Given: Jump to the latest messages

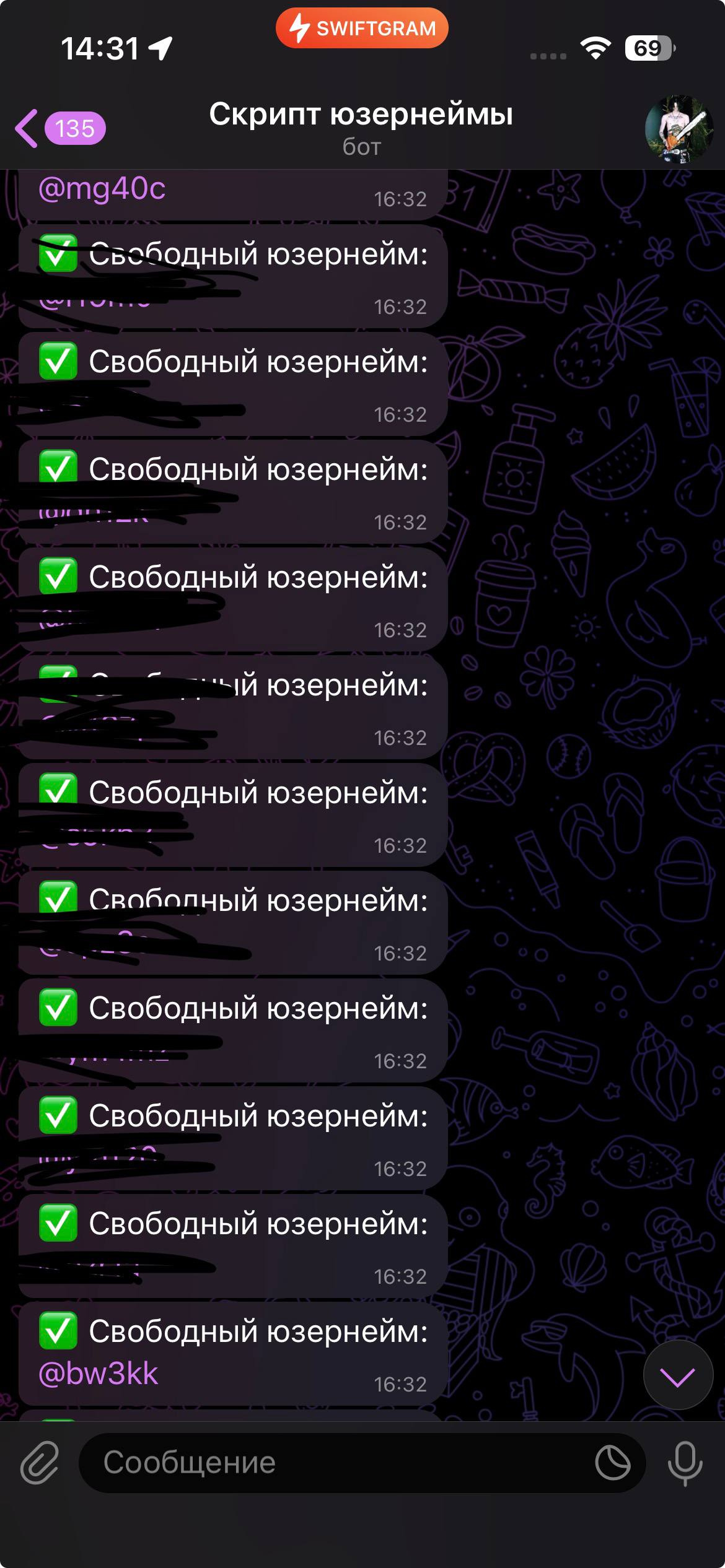Looking at the screenshot, I should [x=678, y=1377].
